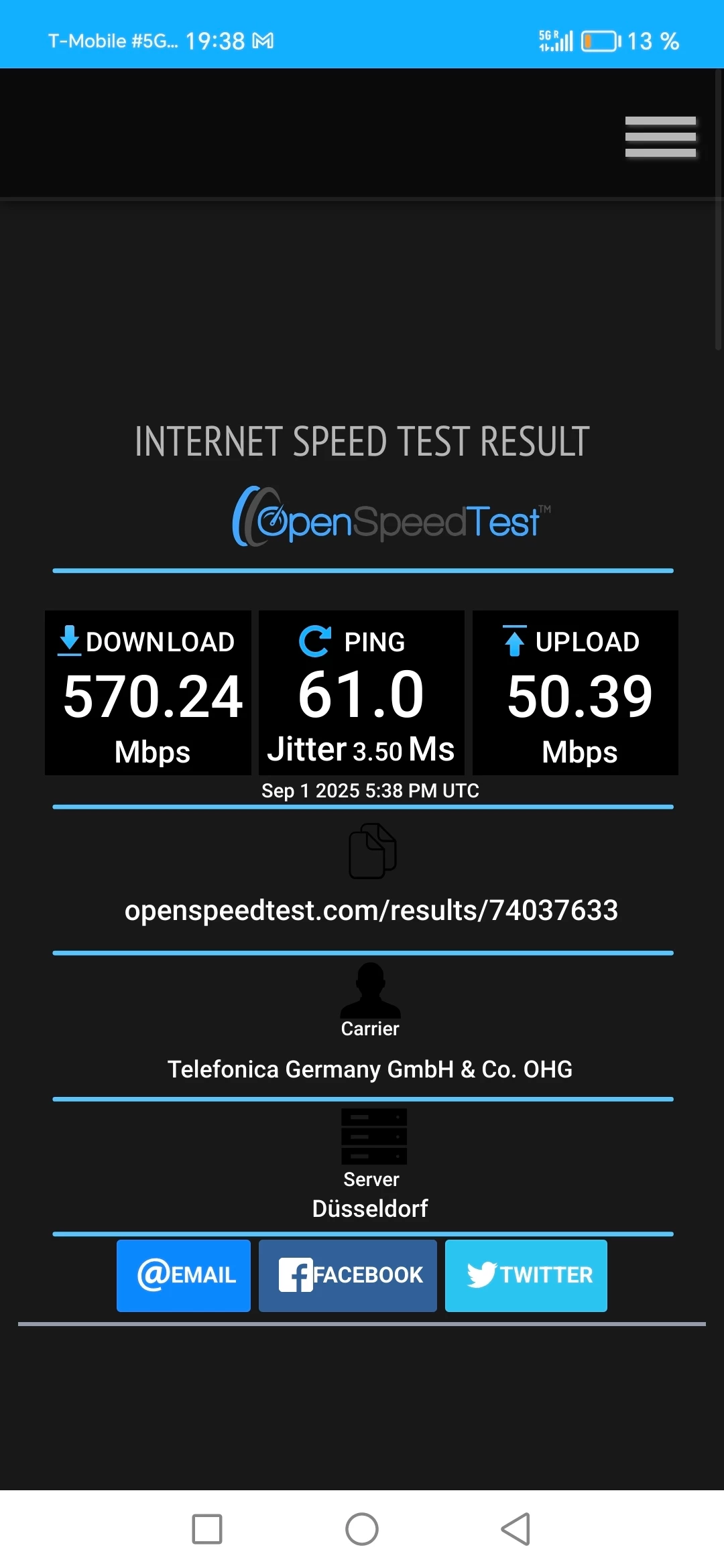
Task: Open the openspeedtest.com results link
Action: [371, 910]
